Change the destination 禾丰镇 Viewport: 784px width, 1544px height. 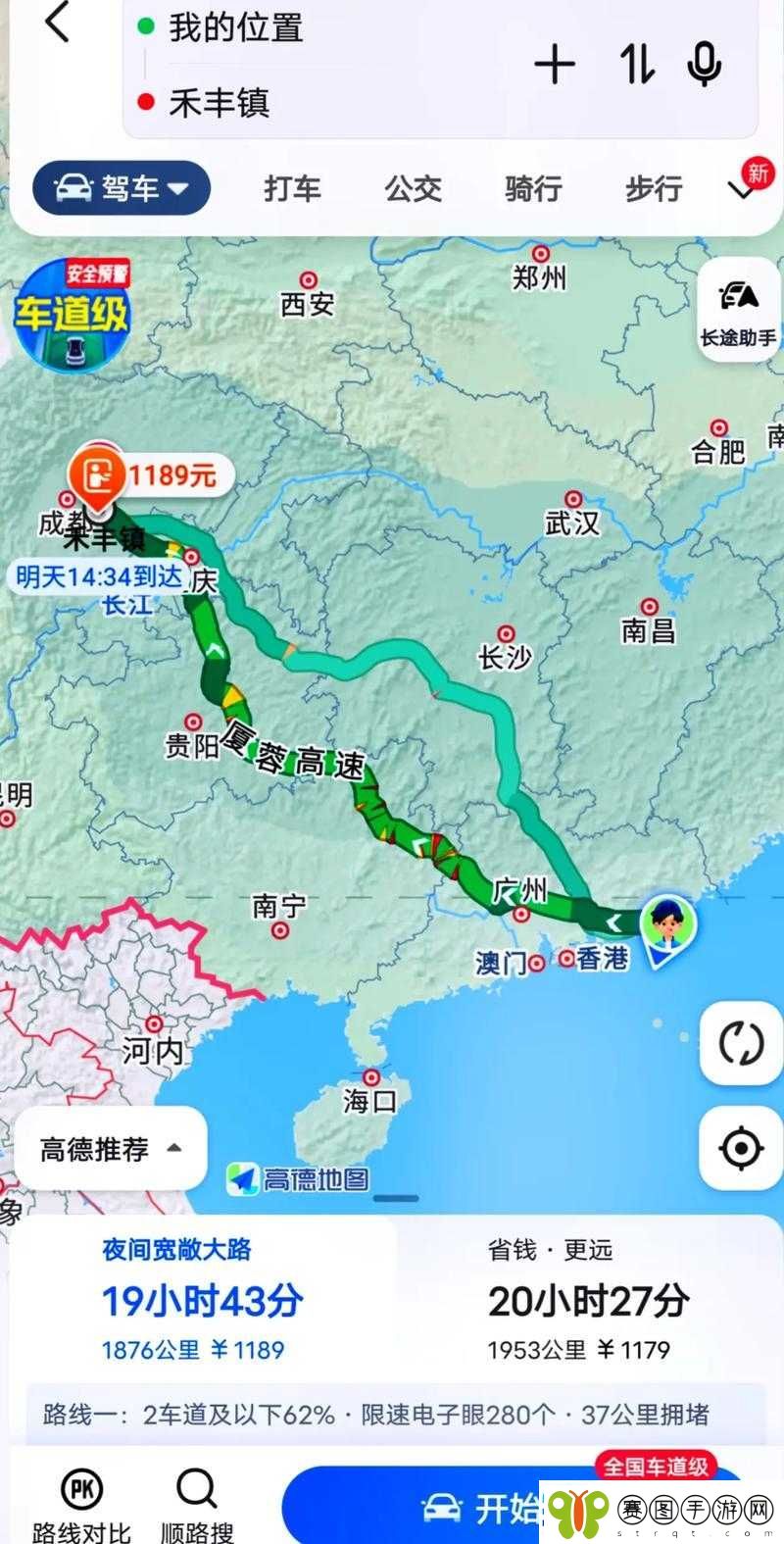click(x=220, y=102)
